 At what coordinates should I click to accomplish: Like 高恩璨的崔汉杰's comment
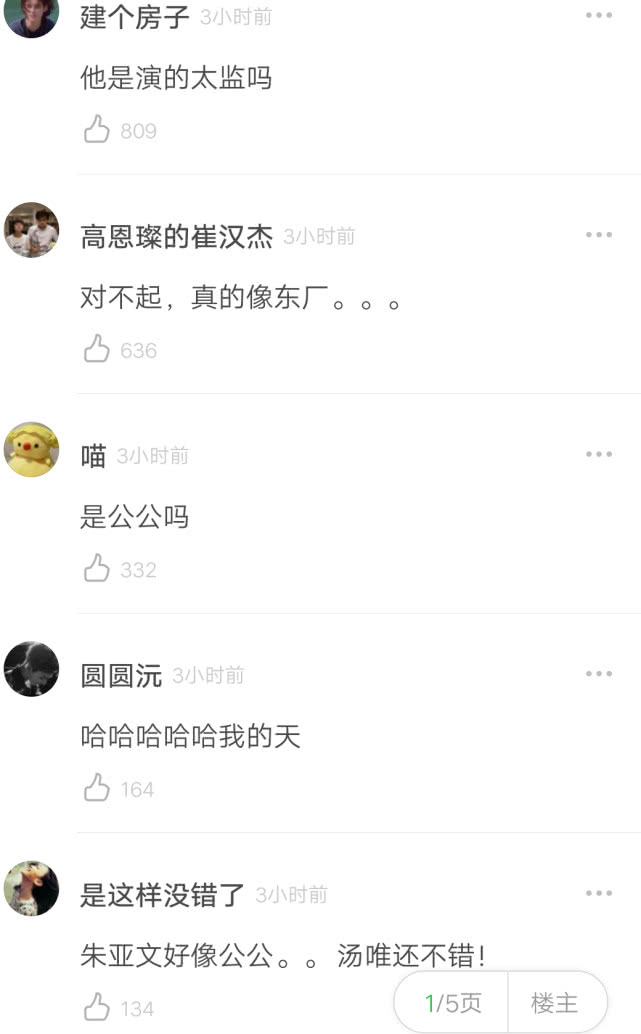click(x=97, y=349)
